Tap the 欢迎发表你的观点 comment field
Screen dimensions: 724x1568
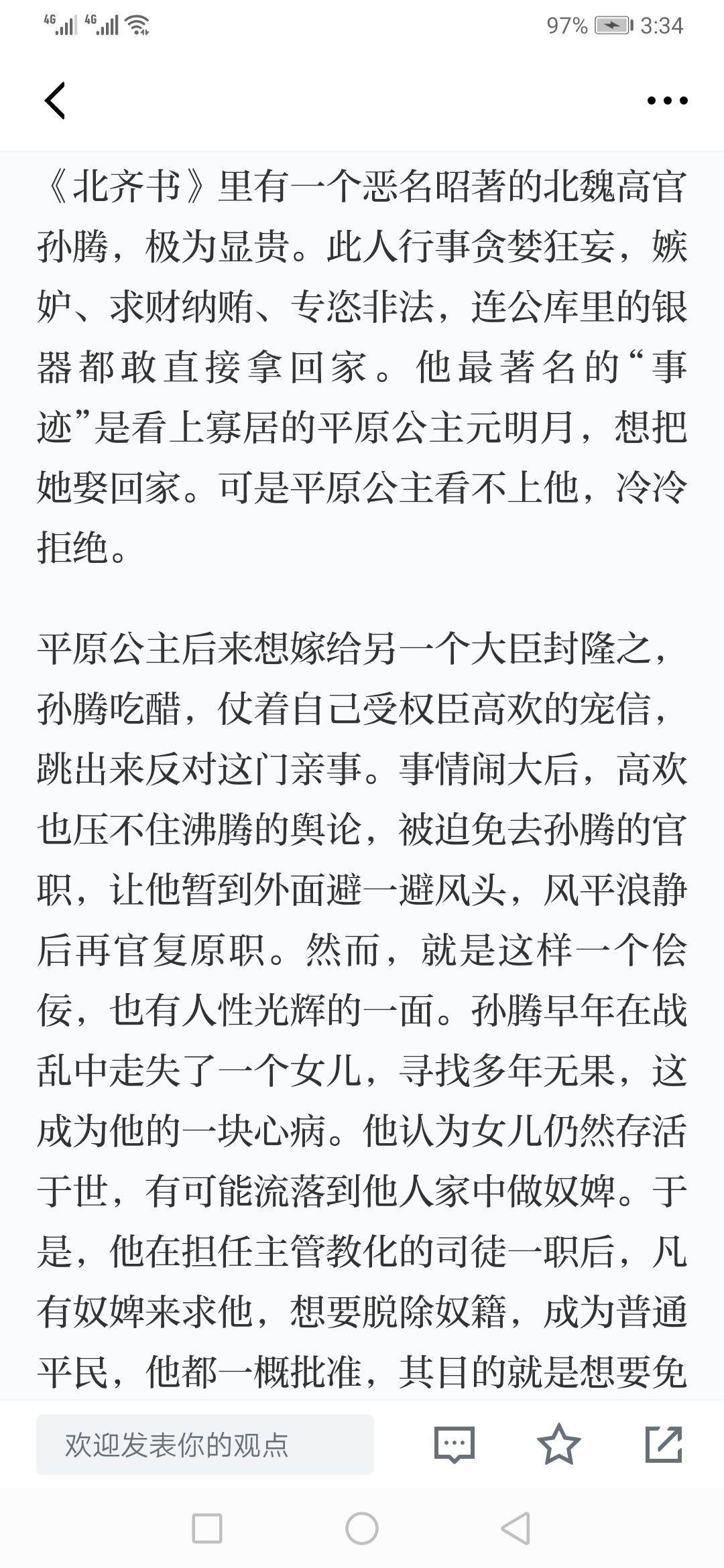(205, 1445)
